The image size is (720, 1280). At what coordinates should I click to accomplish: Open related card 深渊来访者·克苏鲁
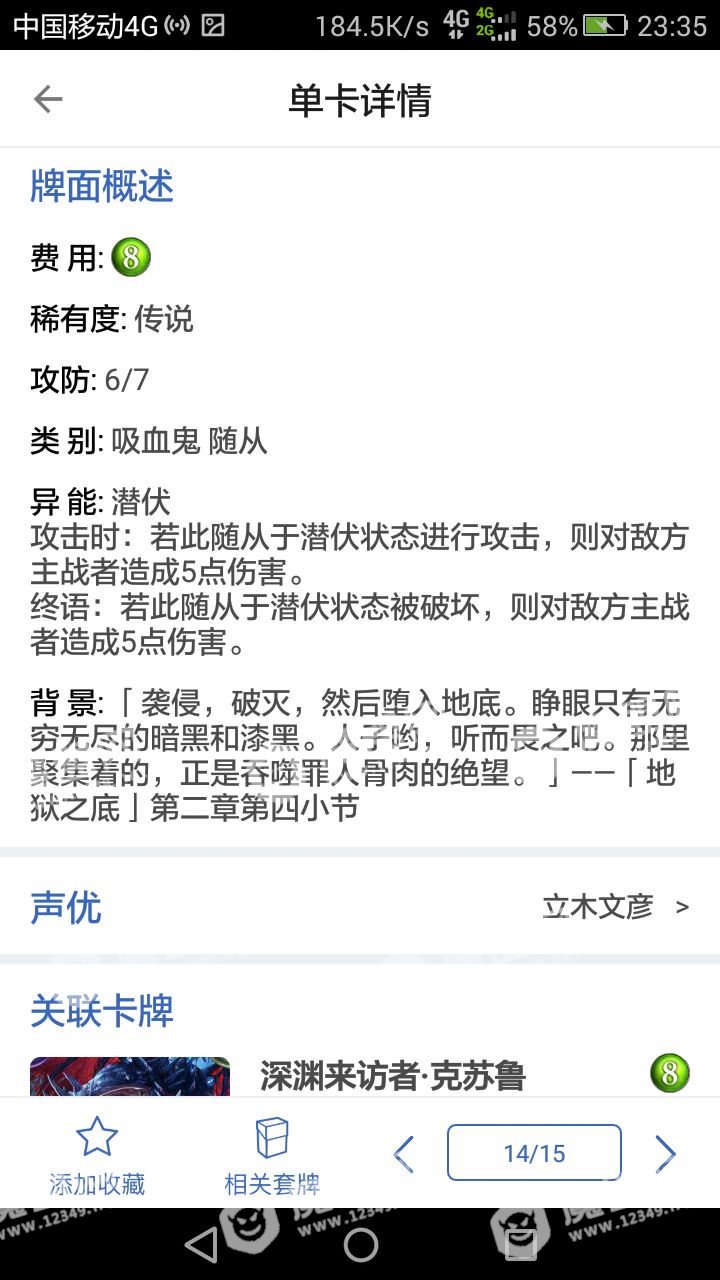[392, 1076]
